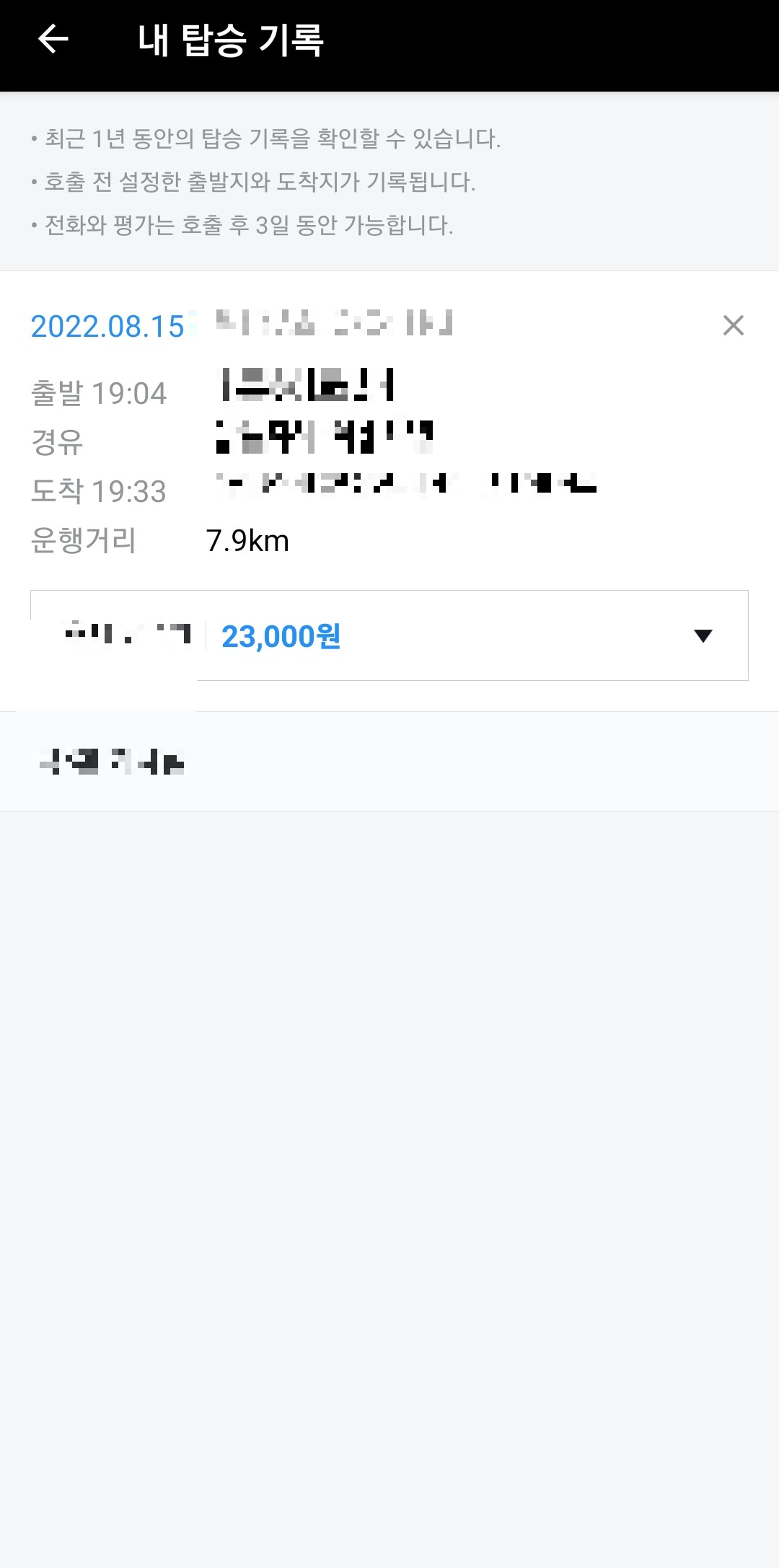
Task: Tap the 내 탑승 기록 title bar
Action: click(231, 41)
